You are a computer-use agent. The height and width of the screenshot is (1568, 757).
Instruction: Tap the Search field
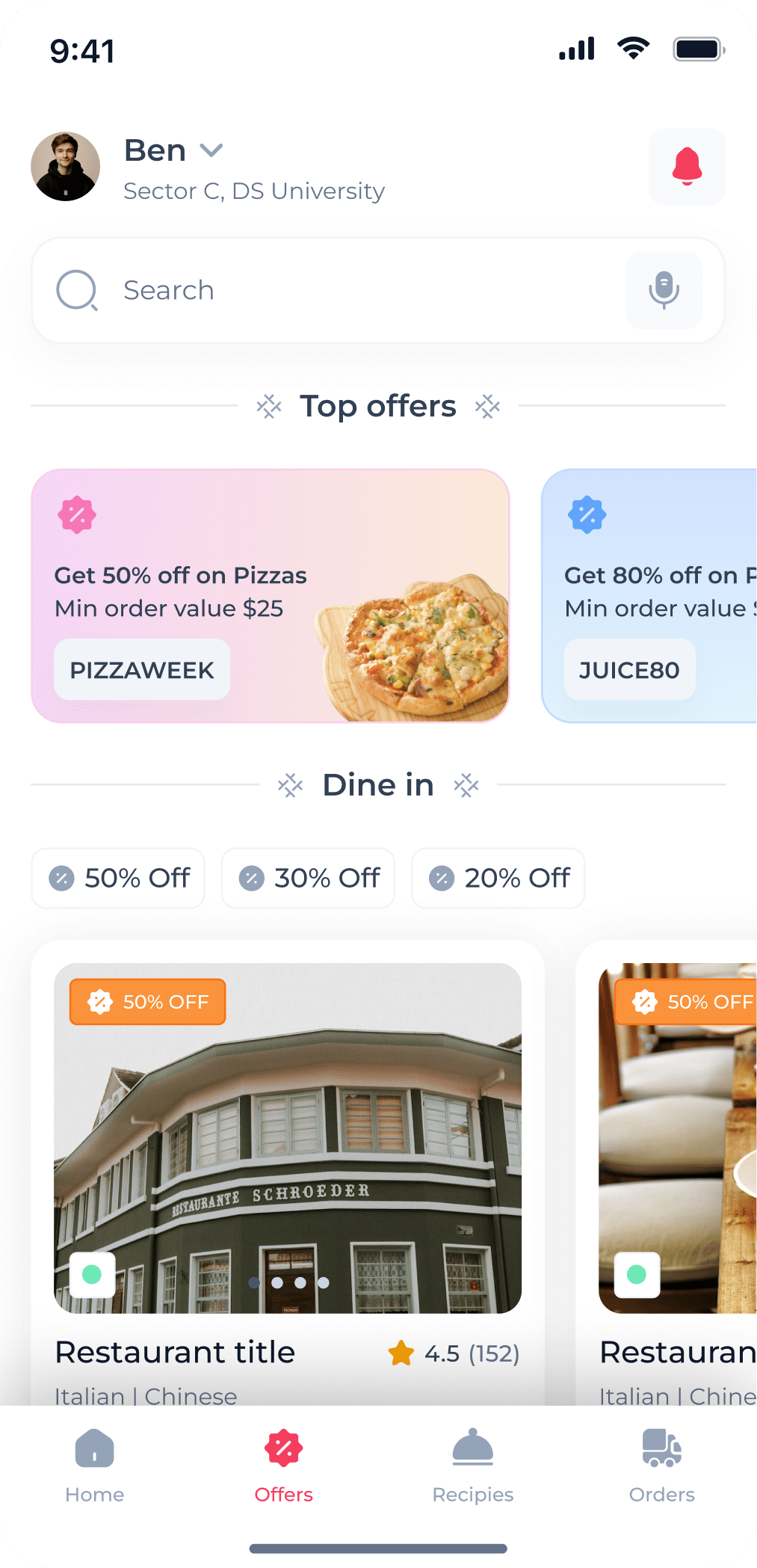coord(336,290)
